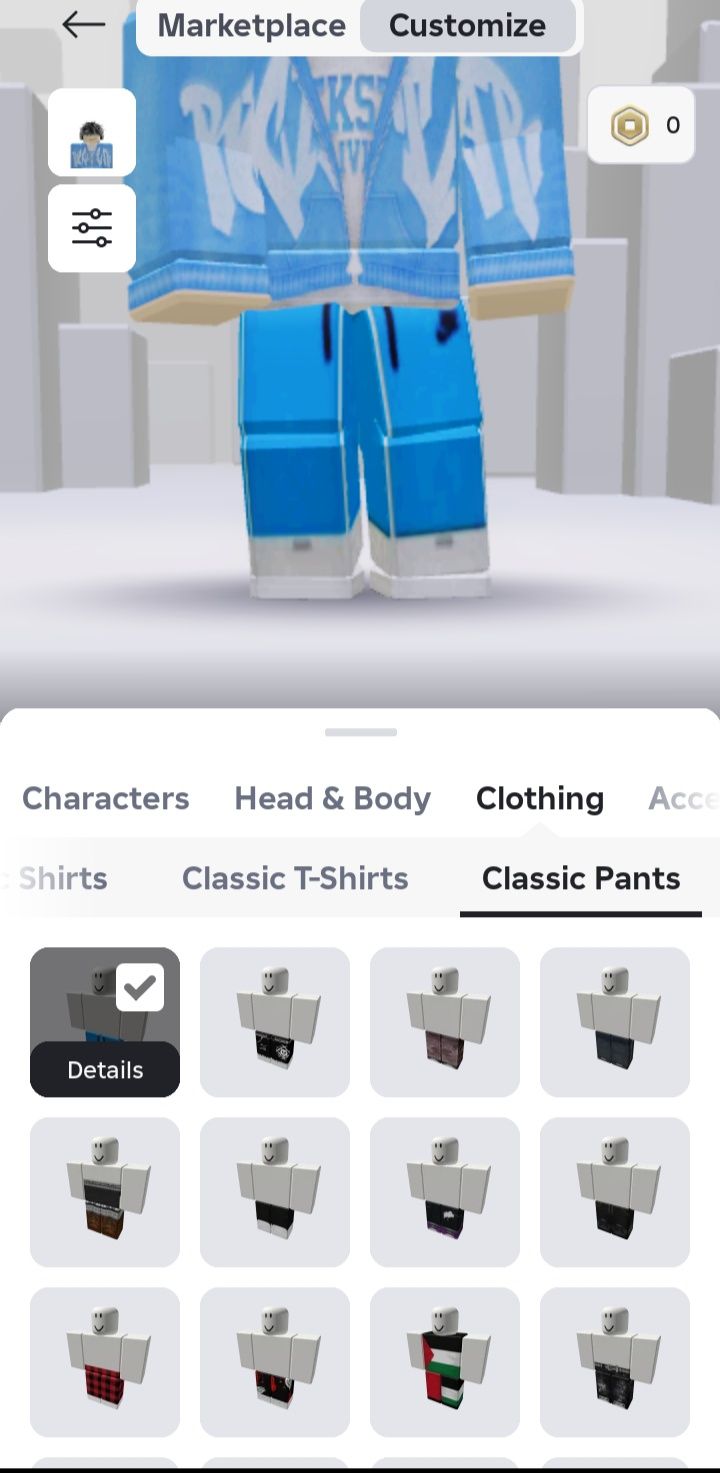Screen dimensions: 720x1473
Task: Select the Customize tab
Action: click(x=467, y=25)
